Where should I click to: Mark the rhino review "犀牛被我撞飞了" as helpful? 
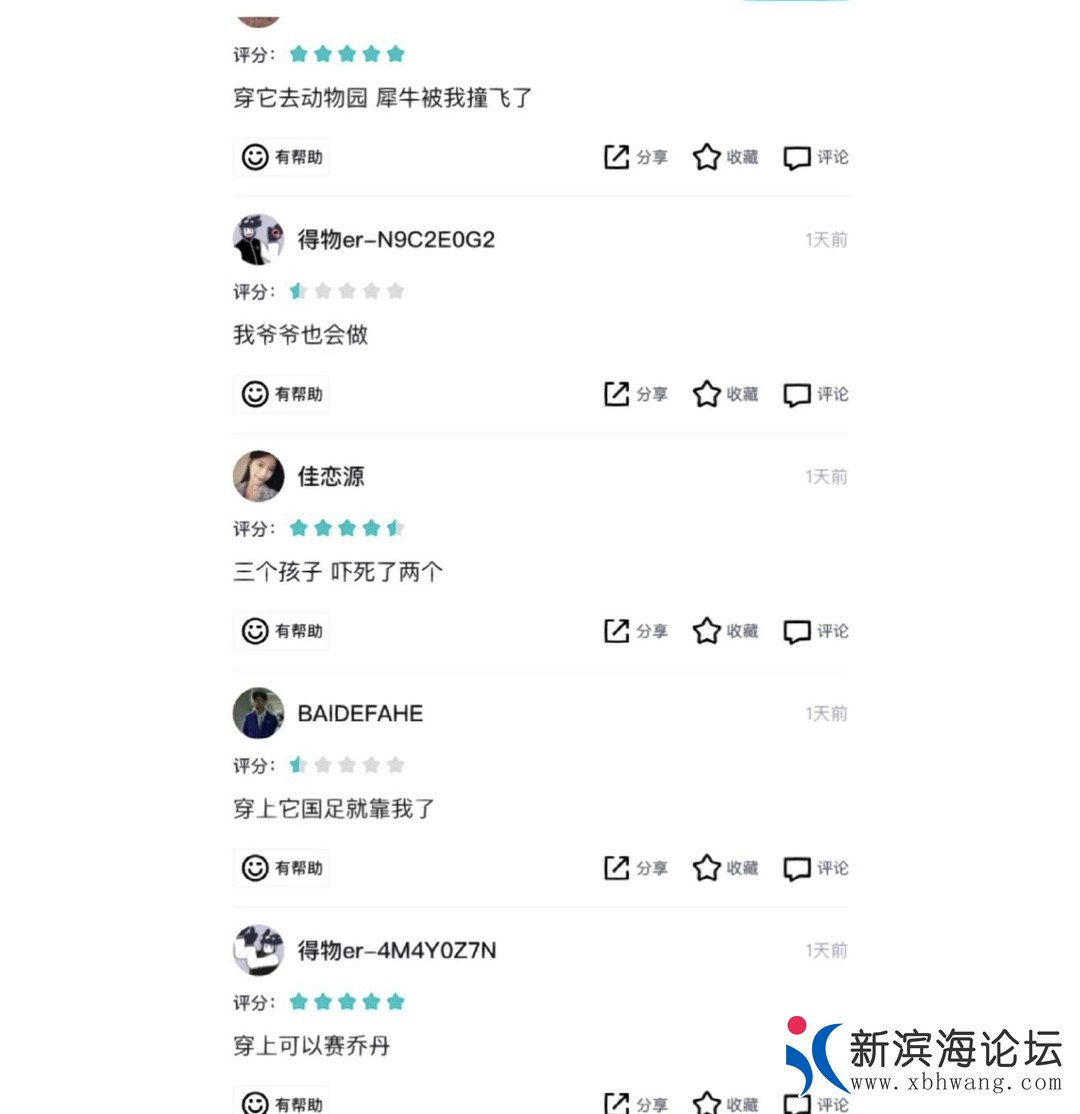coord(281,157)
